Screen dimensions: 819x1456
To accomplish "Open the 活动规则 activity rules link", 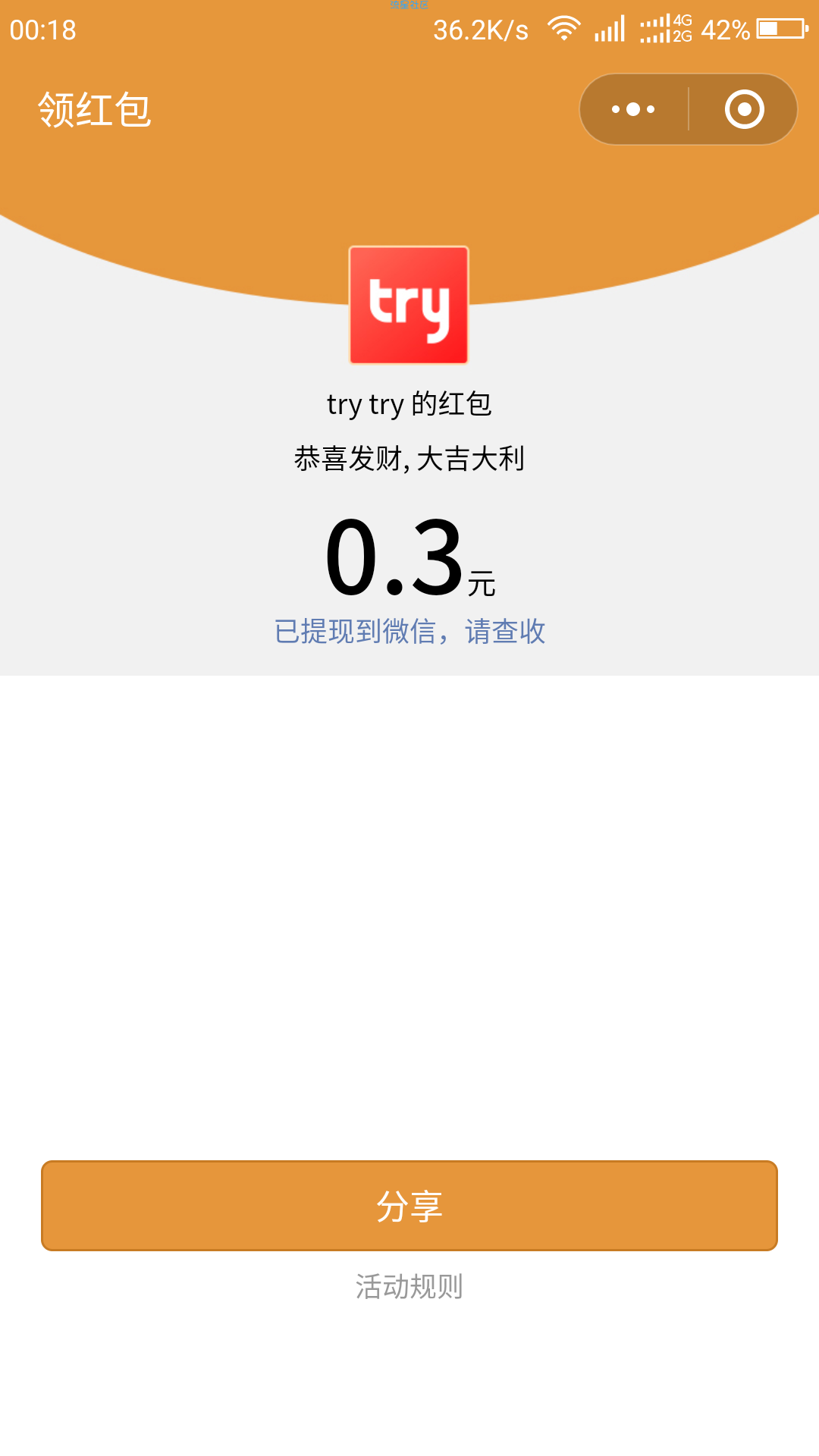I will [x=409, y=1287].
